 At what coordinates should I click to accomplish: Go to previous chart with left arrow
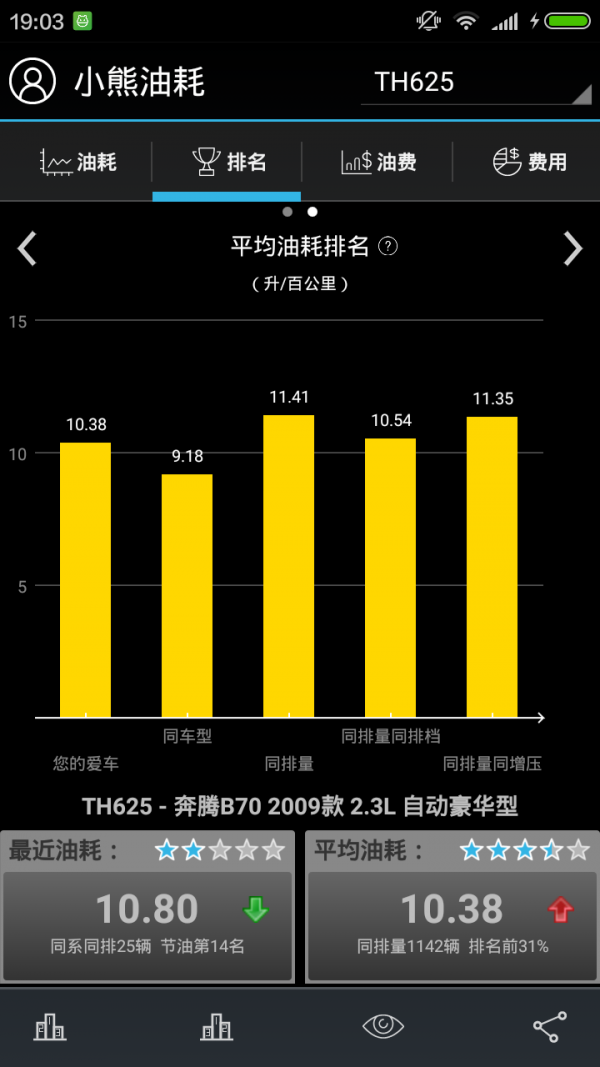pyautogui.click(x=28, y=248)
